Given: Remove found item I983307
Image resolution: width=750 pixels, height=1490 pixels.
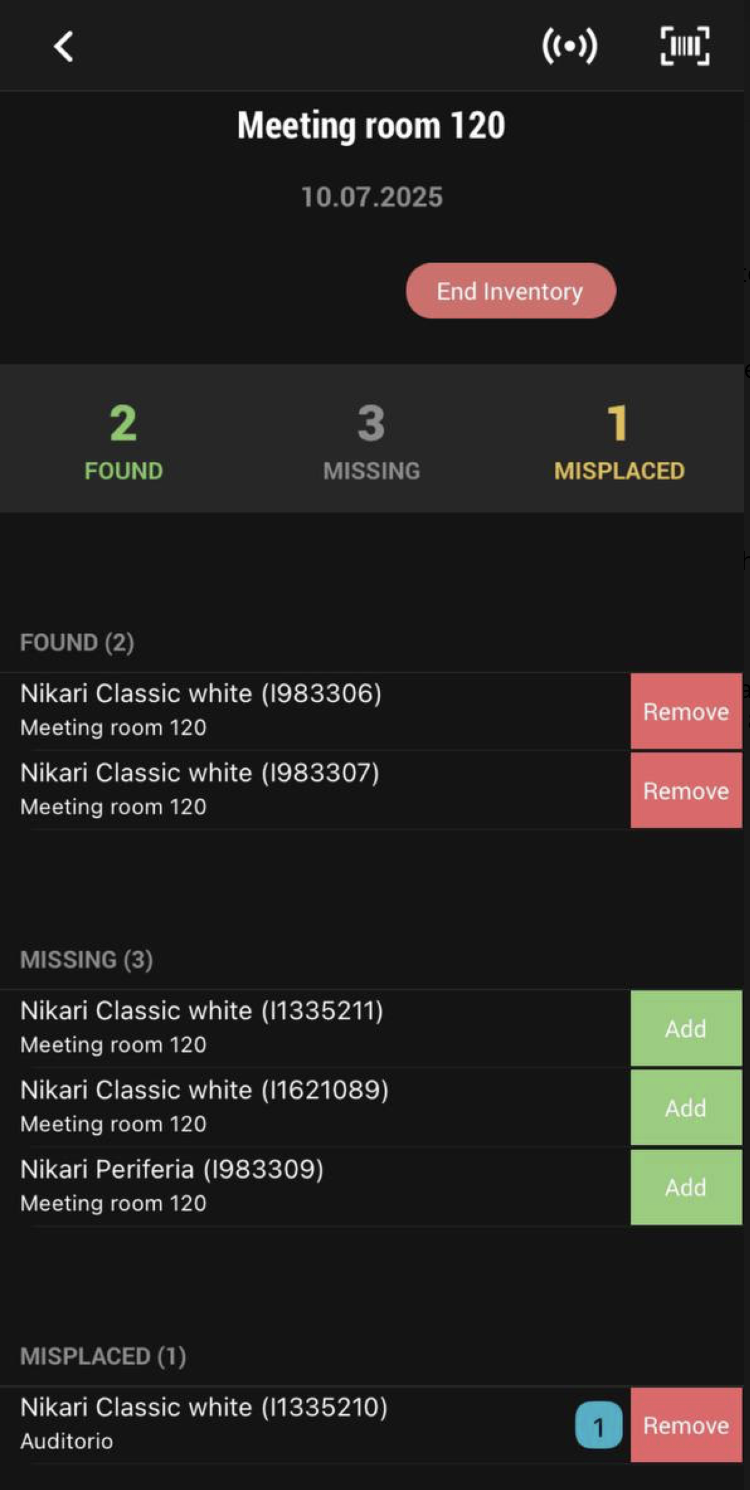Looking at the screenshot, I should [x=686, y=790].
